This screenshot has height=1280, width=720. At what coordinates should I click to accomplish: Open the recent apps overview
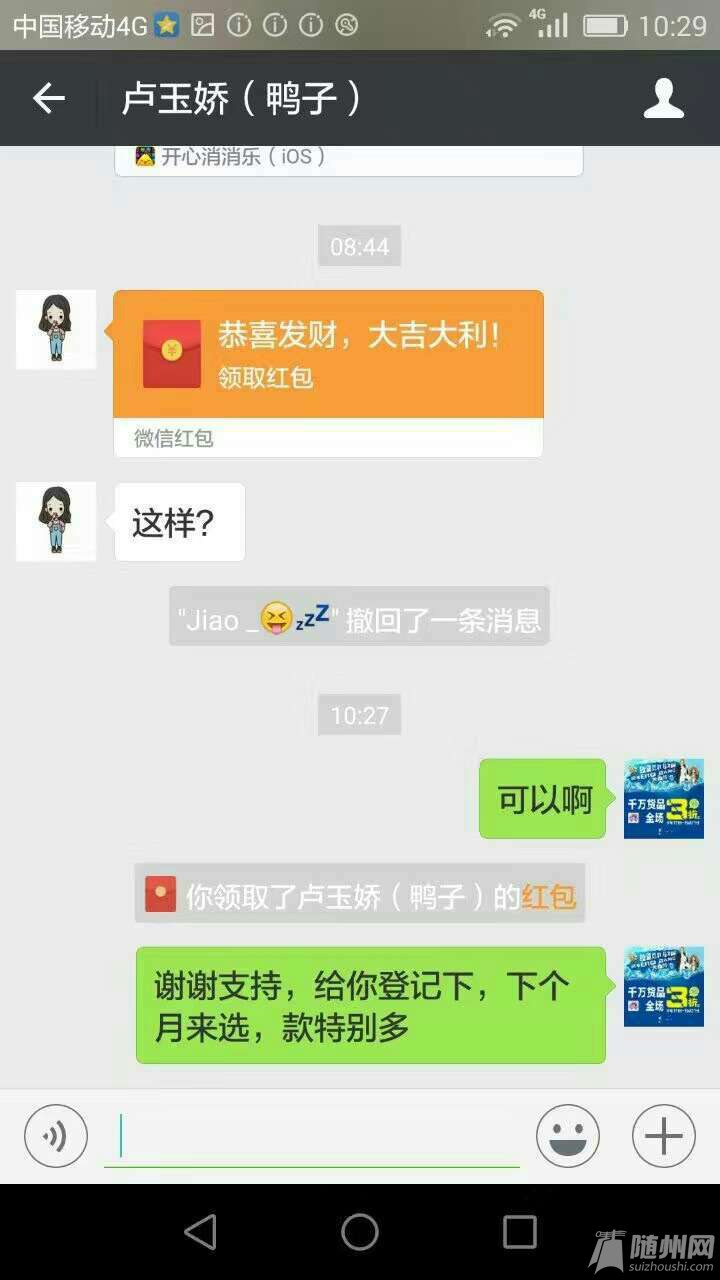519,1232
